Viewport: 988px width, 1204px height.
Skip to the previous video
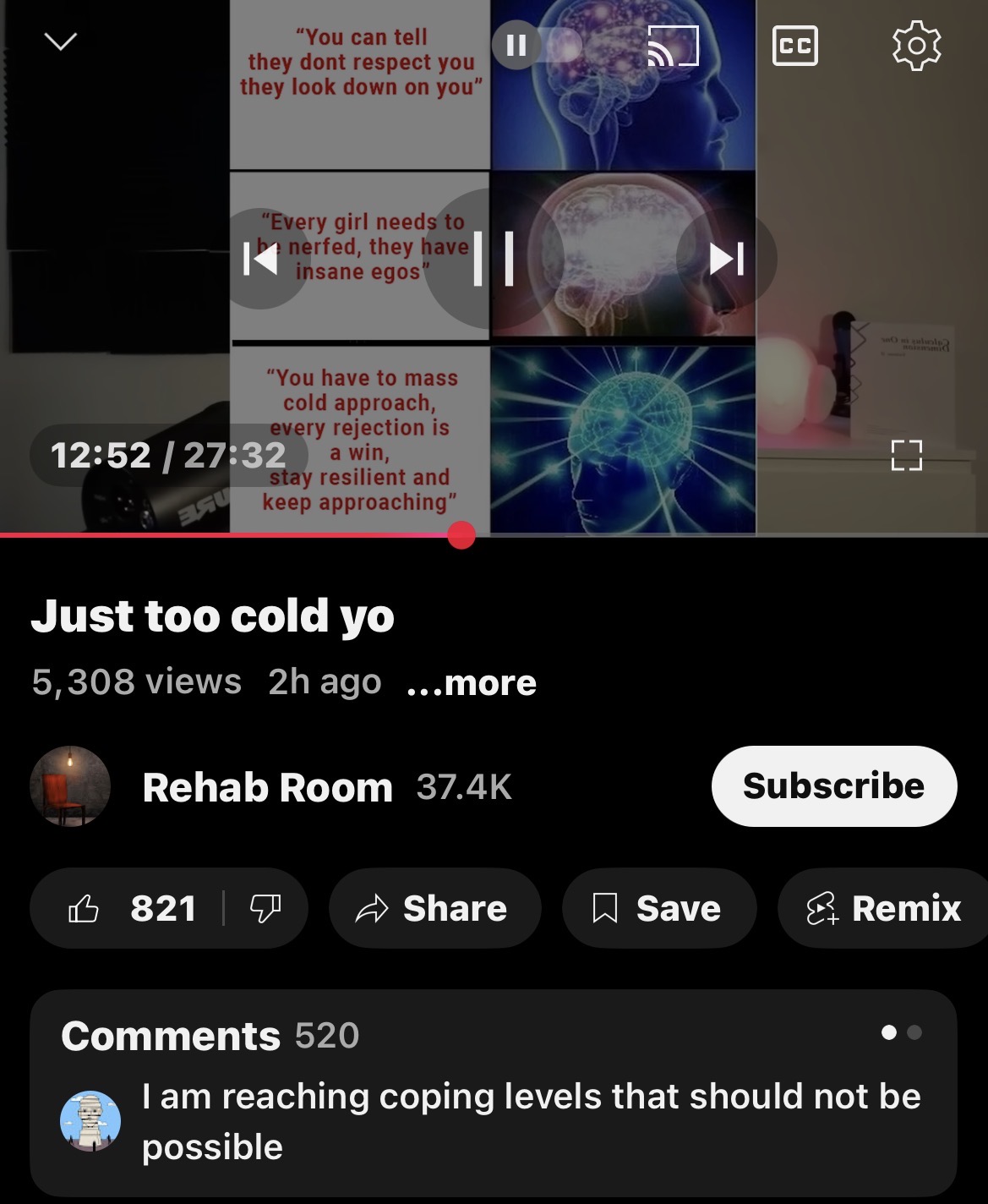point(261,259)
